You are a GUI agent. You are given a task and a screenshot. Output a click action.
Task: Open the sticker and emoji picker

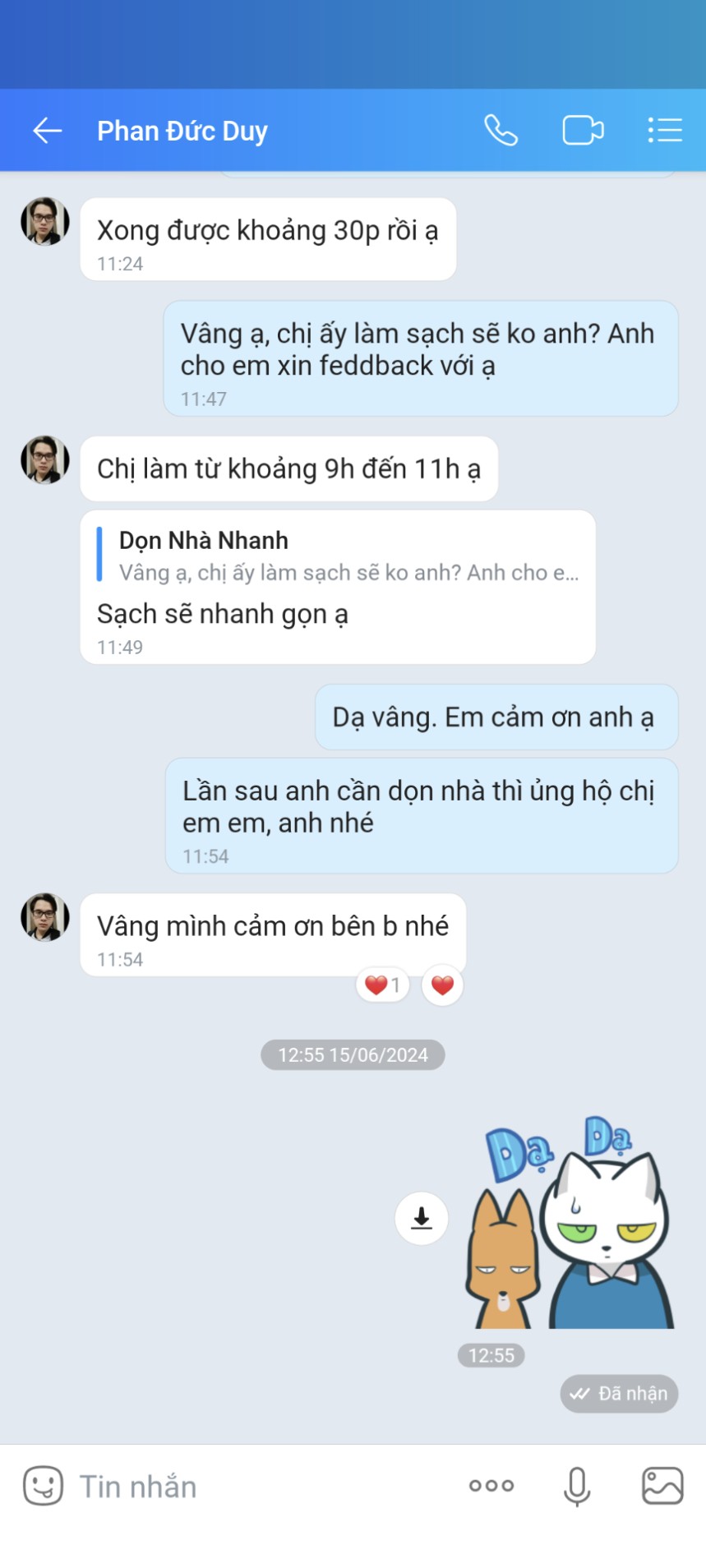pyautogui.click(x=44, y=1486)
